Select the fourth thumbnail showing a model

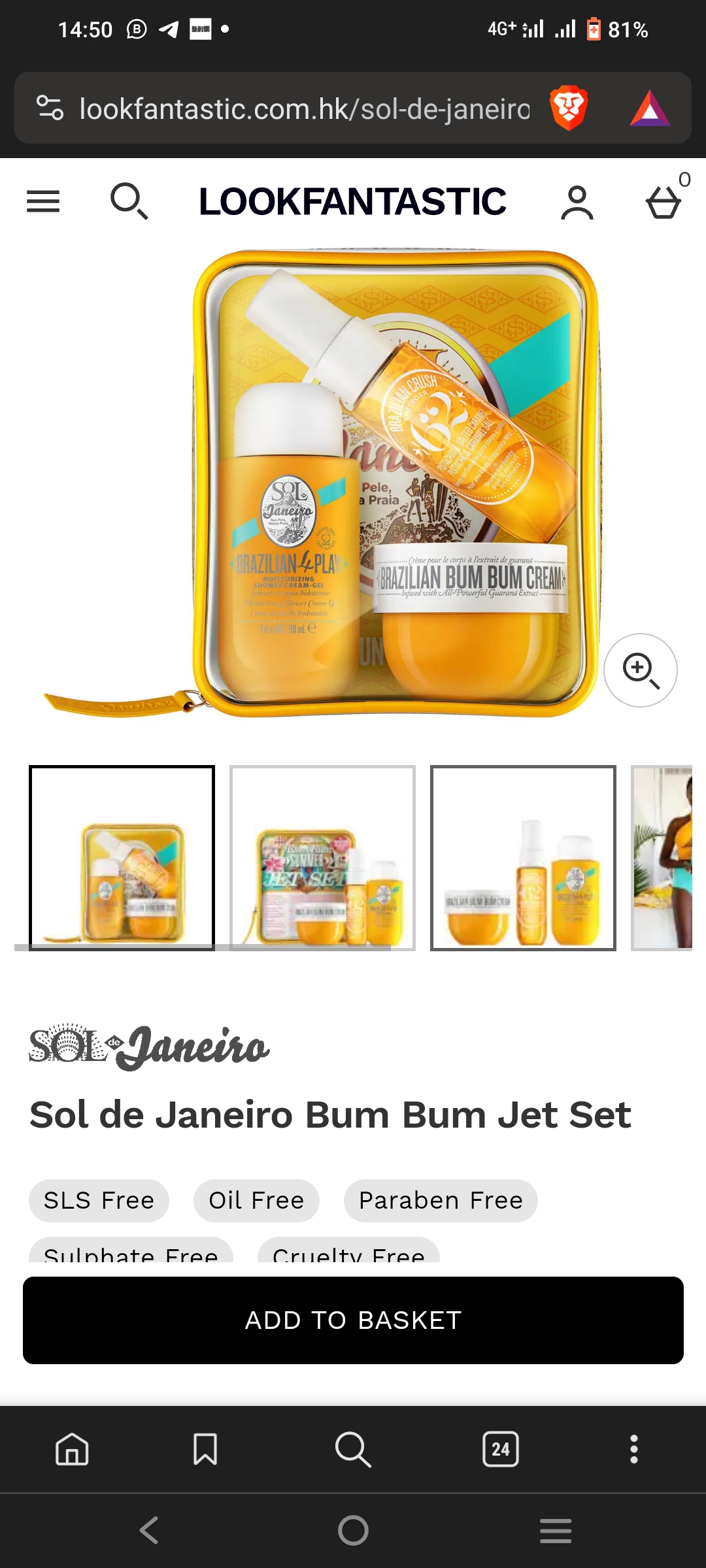[x=662, y=858]
